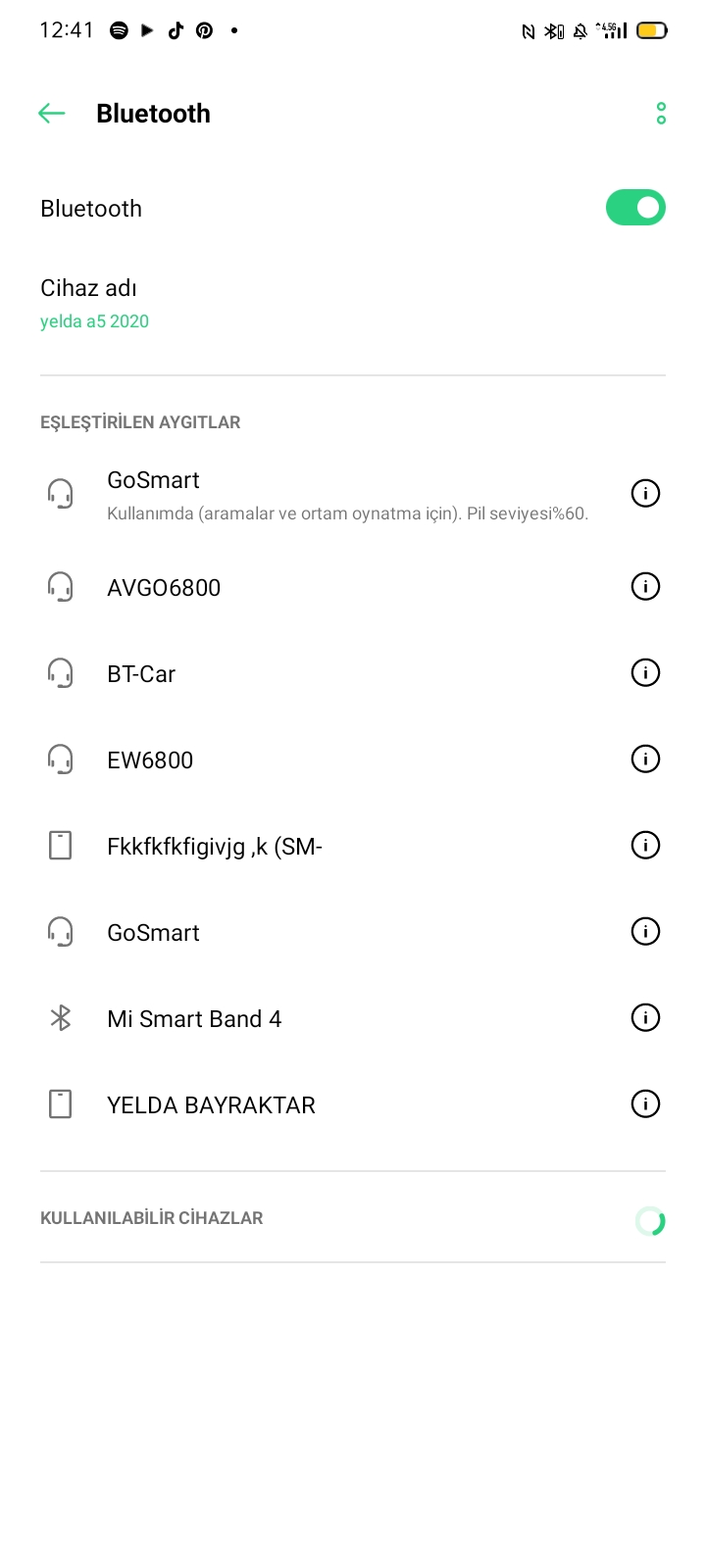
Task: Open info icon for Fkkfkfkfigivjg device
Action: 645,846
